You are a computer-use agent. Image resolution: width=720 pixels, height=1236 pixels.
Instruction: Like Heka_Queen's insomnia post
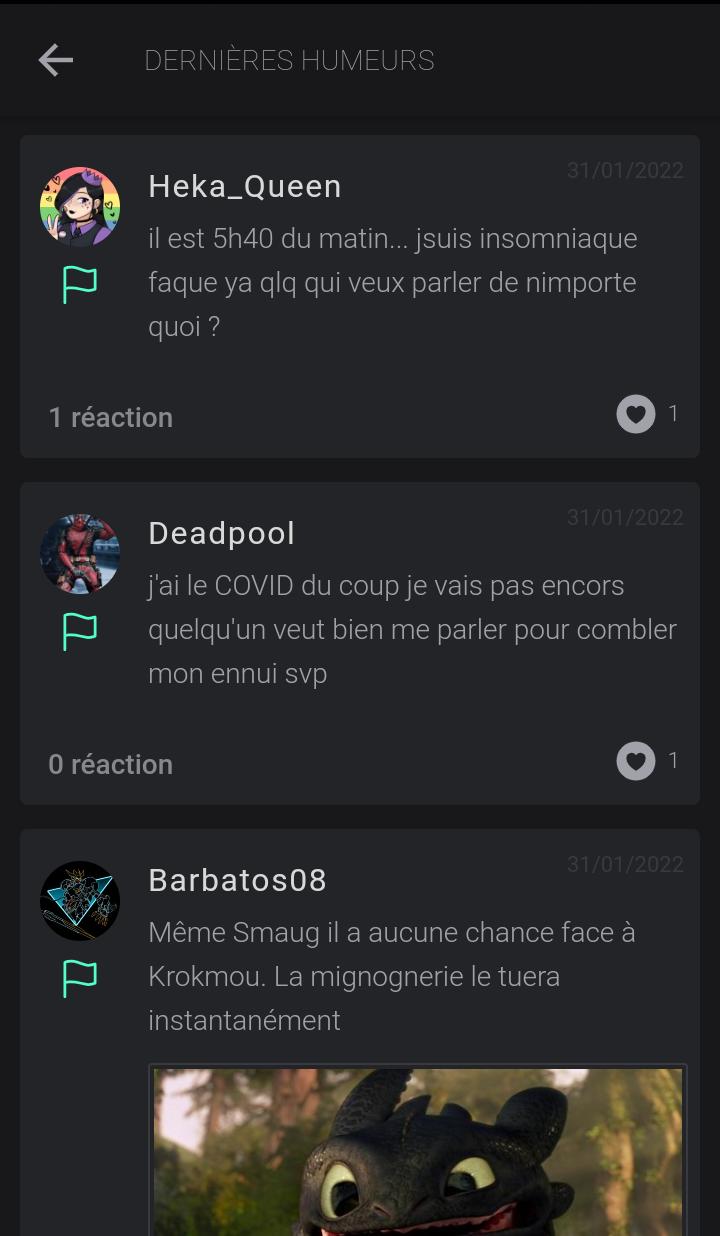click(635, 414)
